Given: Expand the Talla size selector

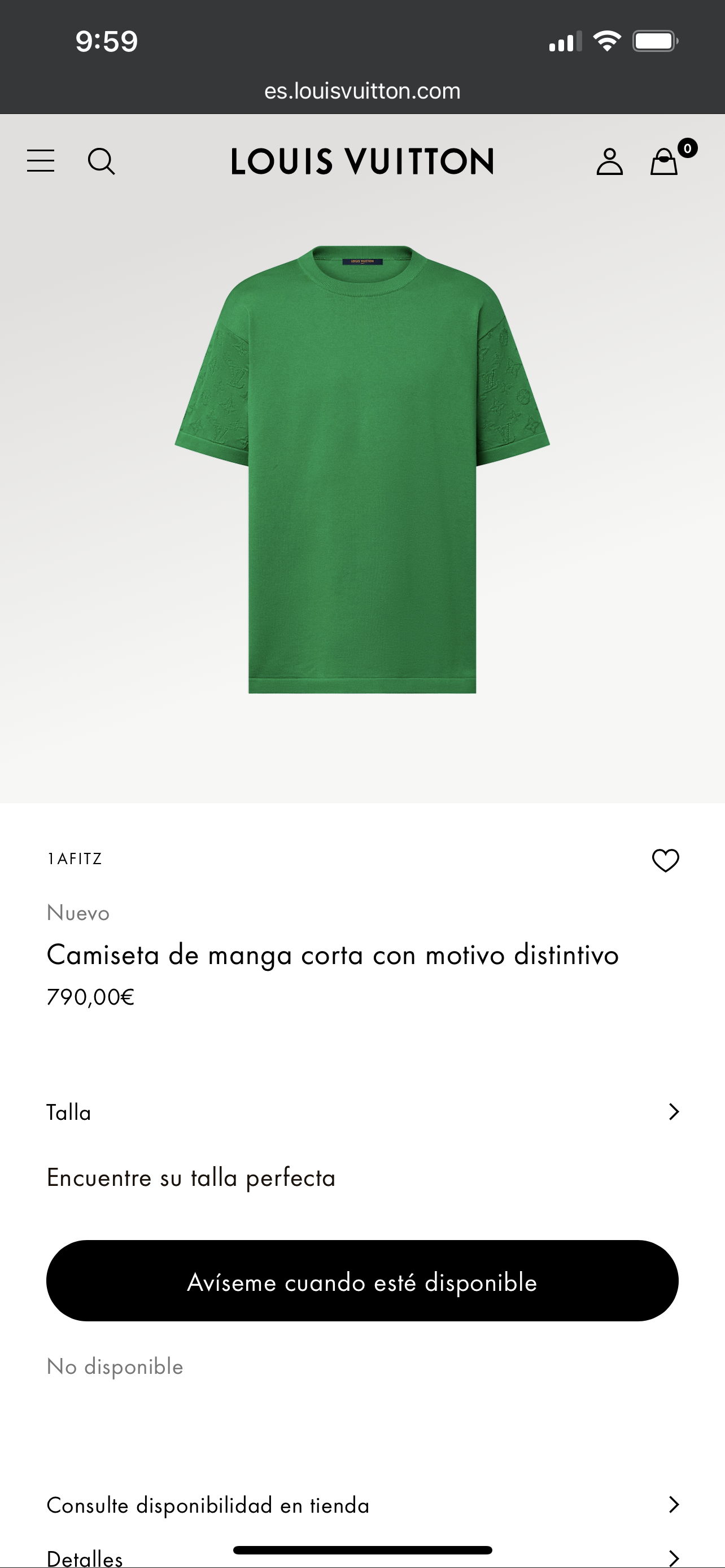Looking at the screenshot, I should 362,1112.
